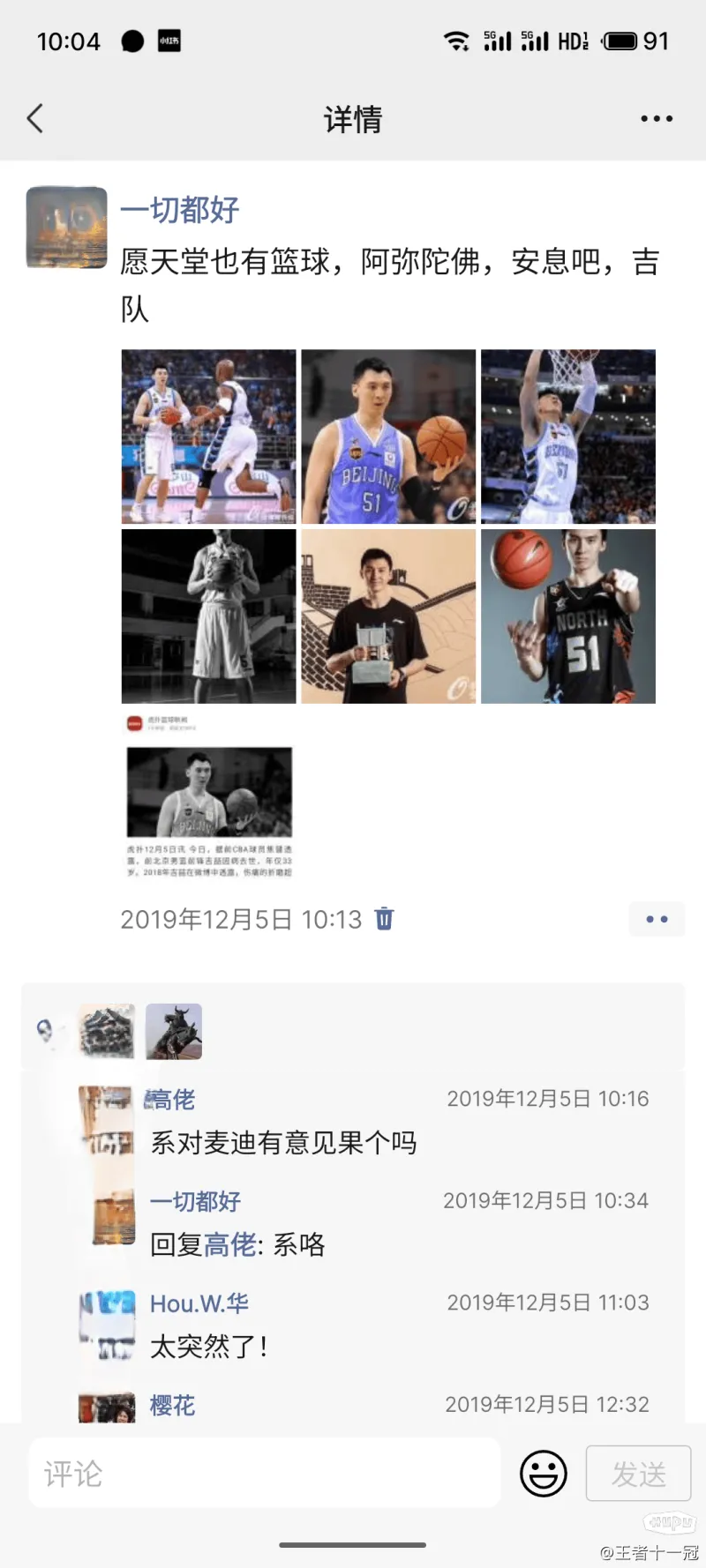Open the first photo of two players
The height and width of the screenshot is (1568, 706).
[209, 437]
